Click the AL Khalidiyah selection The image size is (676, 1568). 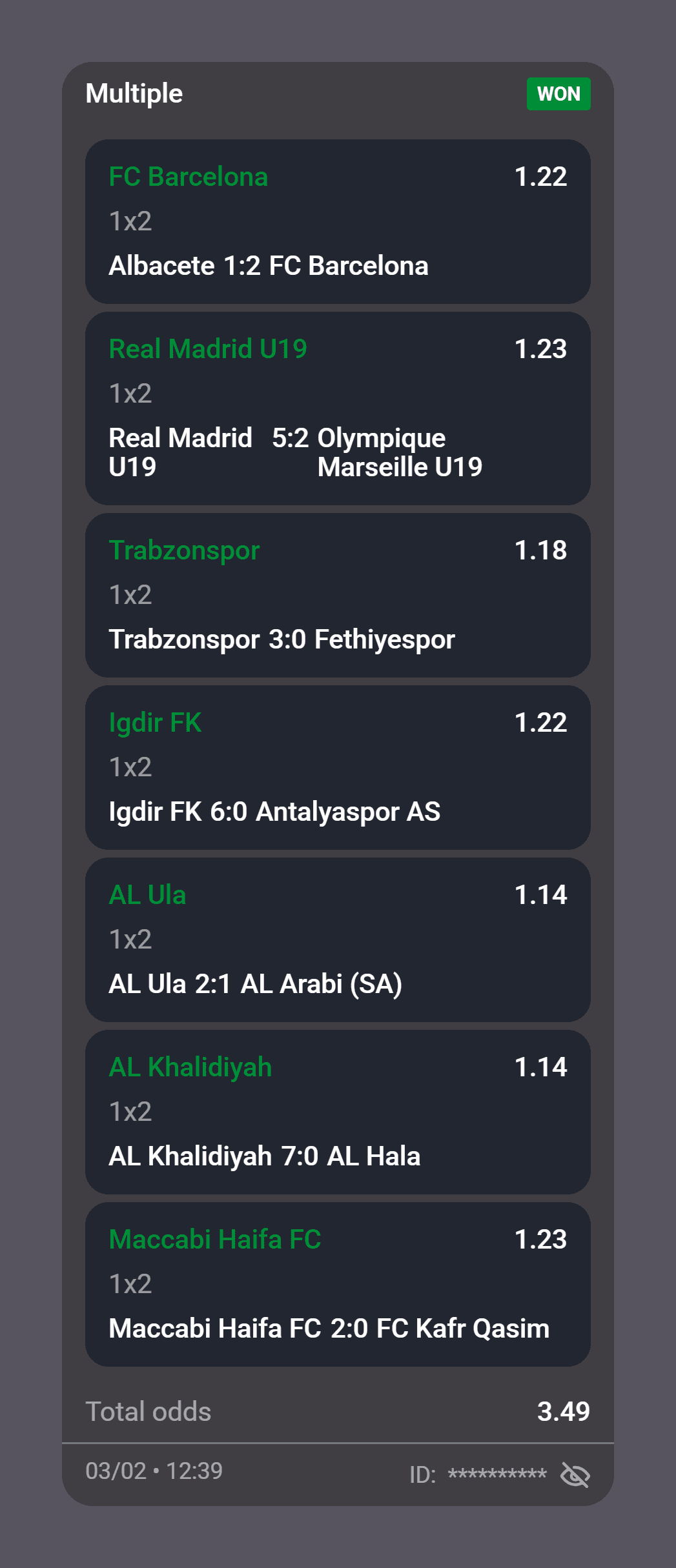click(338, 1112)
